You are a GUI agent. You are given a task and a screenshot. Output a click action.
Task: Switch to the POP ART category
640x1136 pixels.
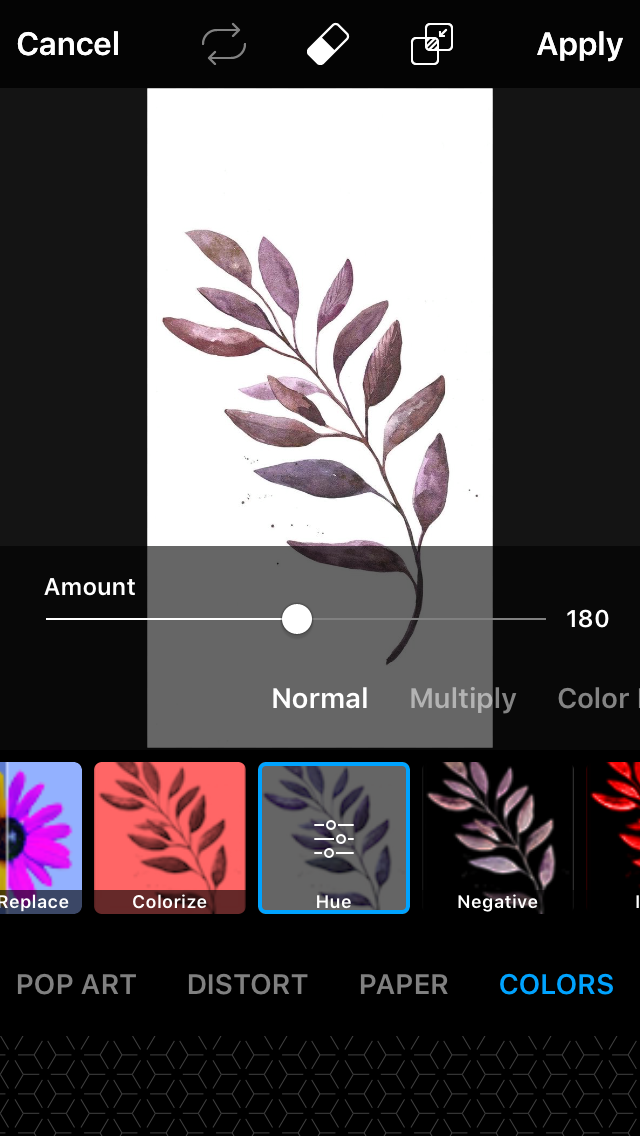[x=76, y=984]
